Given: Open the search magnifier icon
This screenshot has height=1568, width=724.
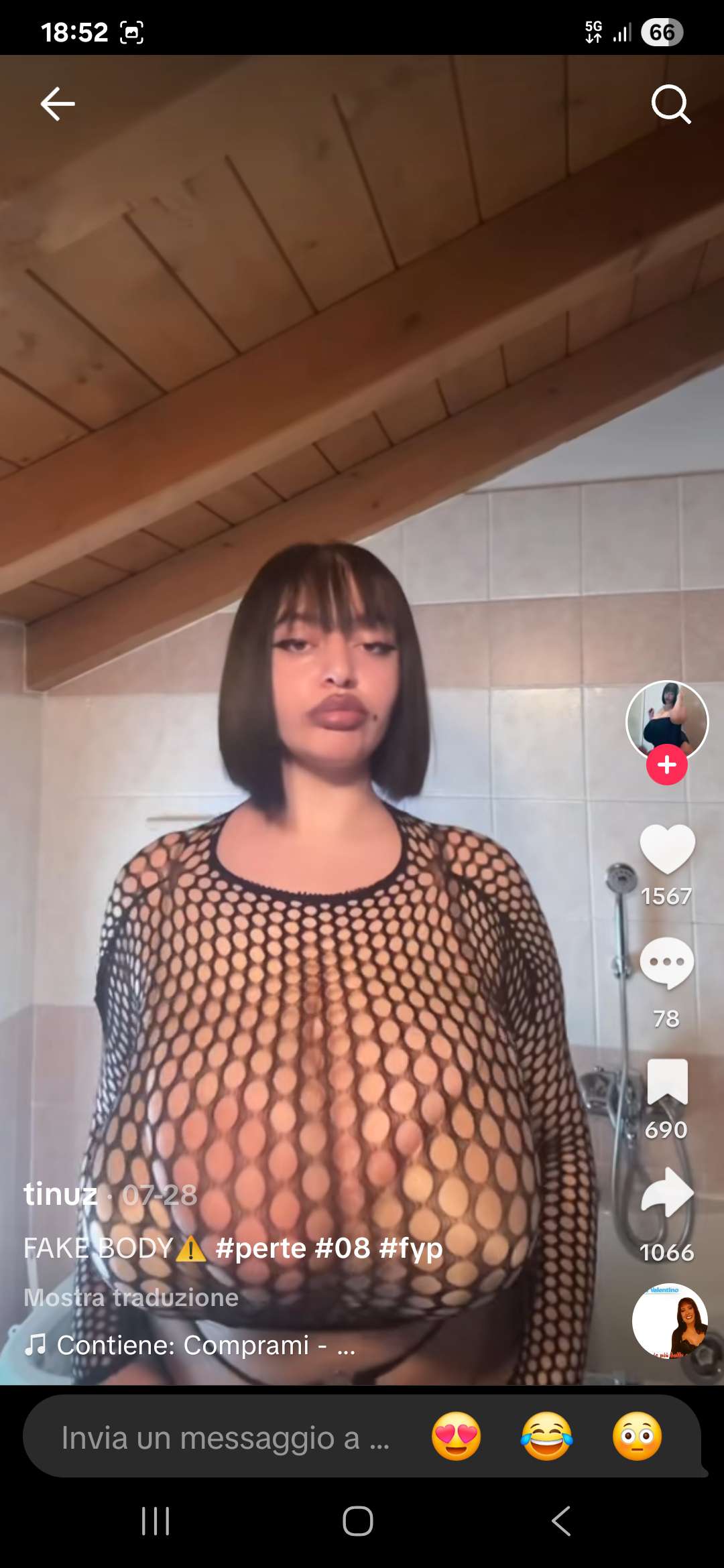Looking at the screenshot, I should pyautogui.click(x=670, y=105).
